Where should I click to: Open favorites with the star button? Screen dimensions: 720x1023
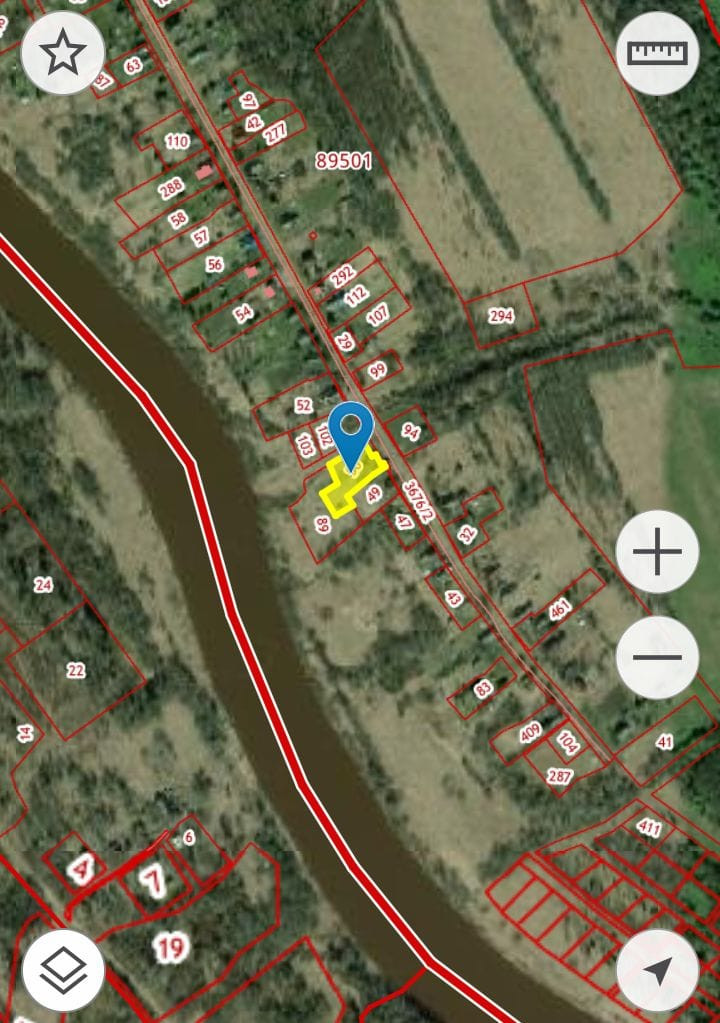coord(63,53)
